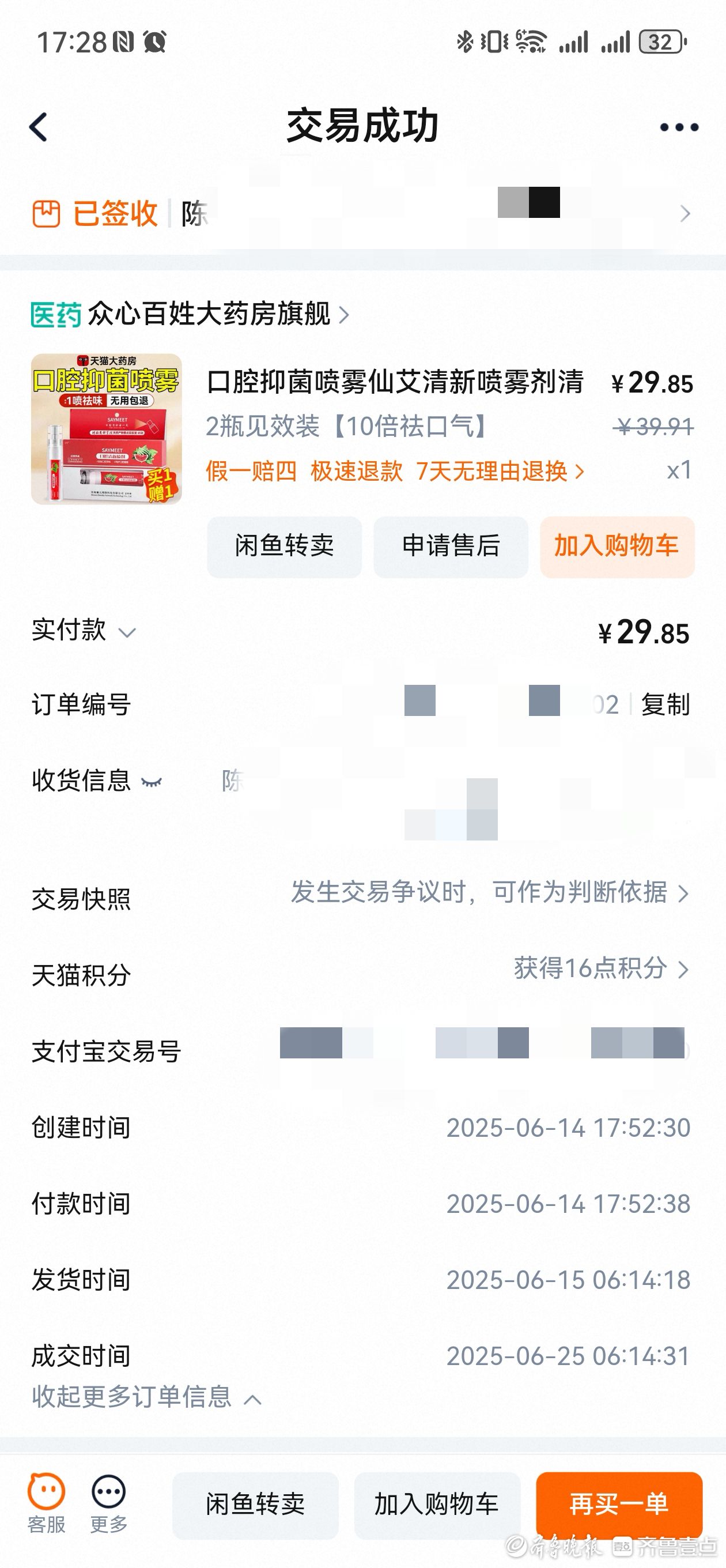Open the three-dot overflow menu

tap(679, 127)
